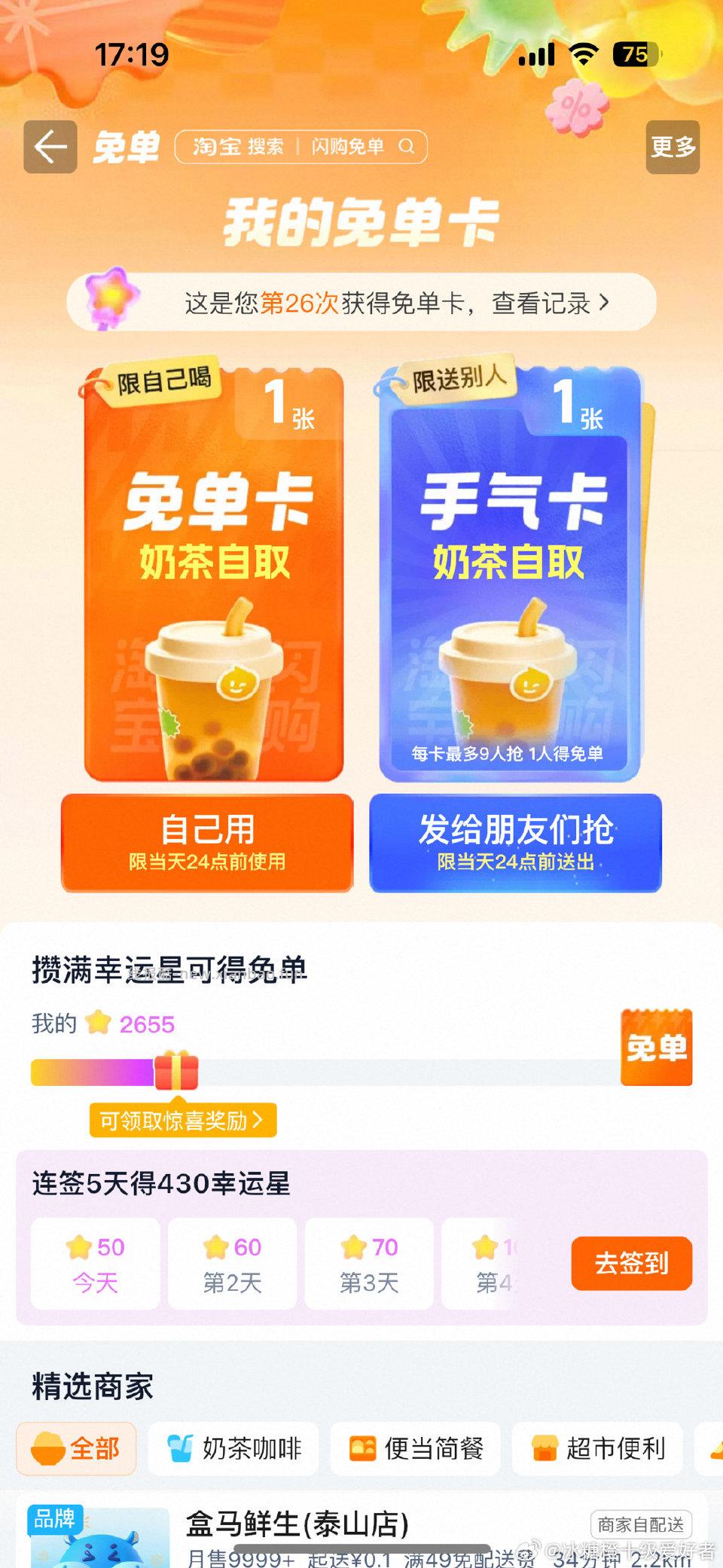Select the 第2天 60-star check-in tile
This screenshot has width=723, height=1568.
point(231,1263)
